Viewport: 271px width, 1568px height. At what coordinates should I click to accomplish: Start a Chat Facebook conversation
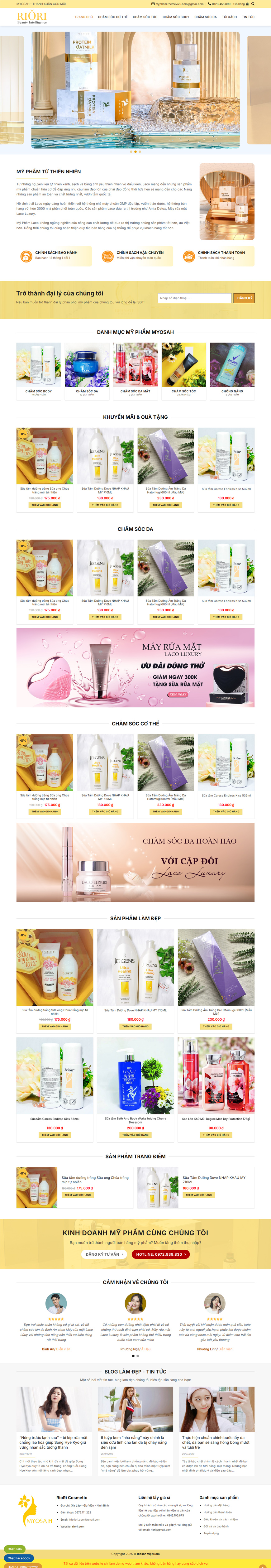pyautogui.click(x=18, y=1558)
